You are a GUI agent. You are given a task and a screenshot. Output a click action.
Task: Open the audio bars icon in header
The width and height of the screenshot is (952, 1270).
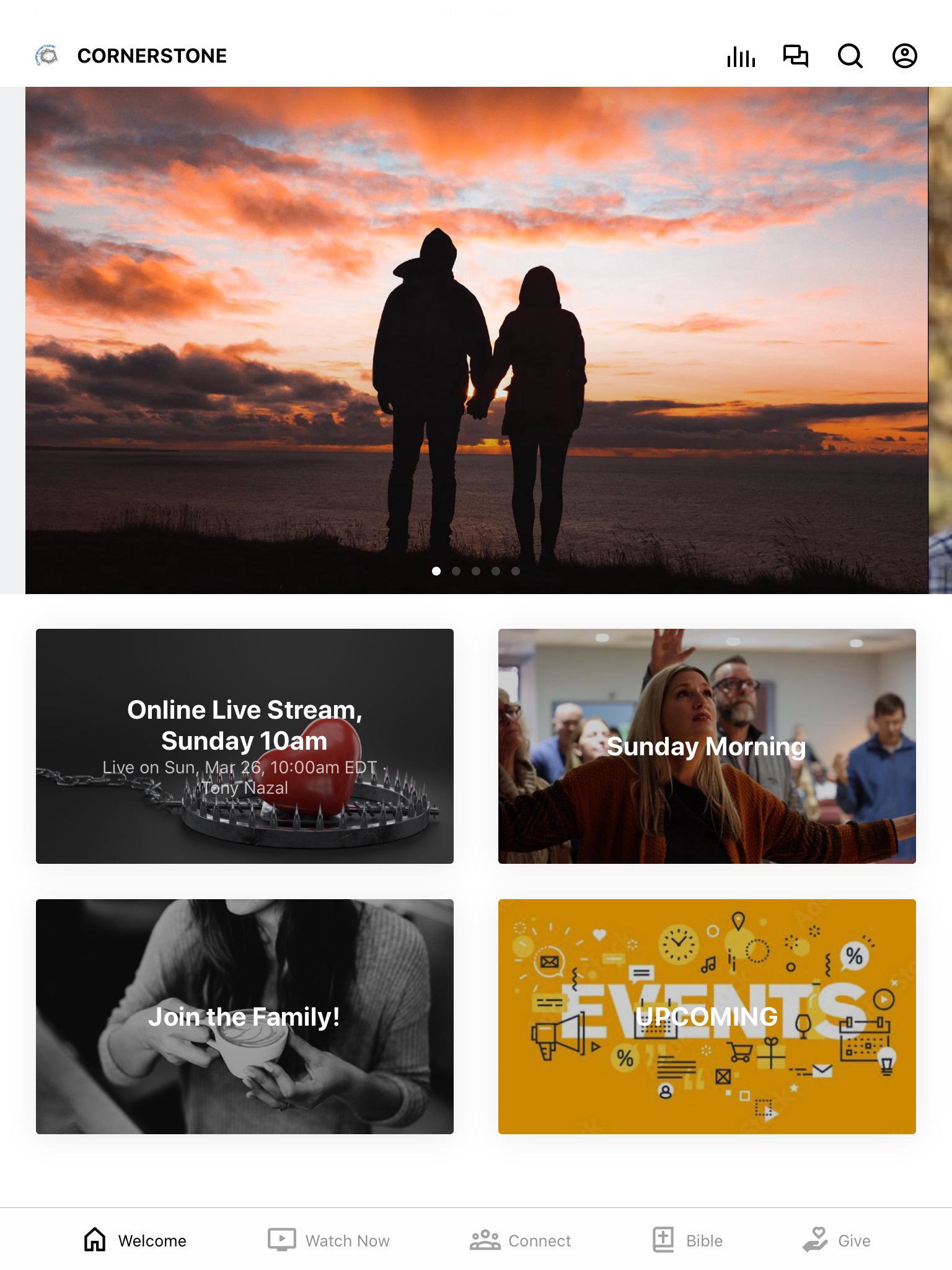pyautogui.click(x=741, y=56)
